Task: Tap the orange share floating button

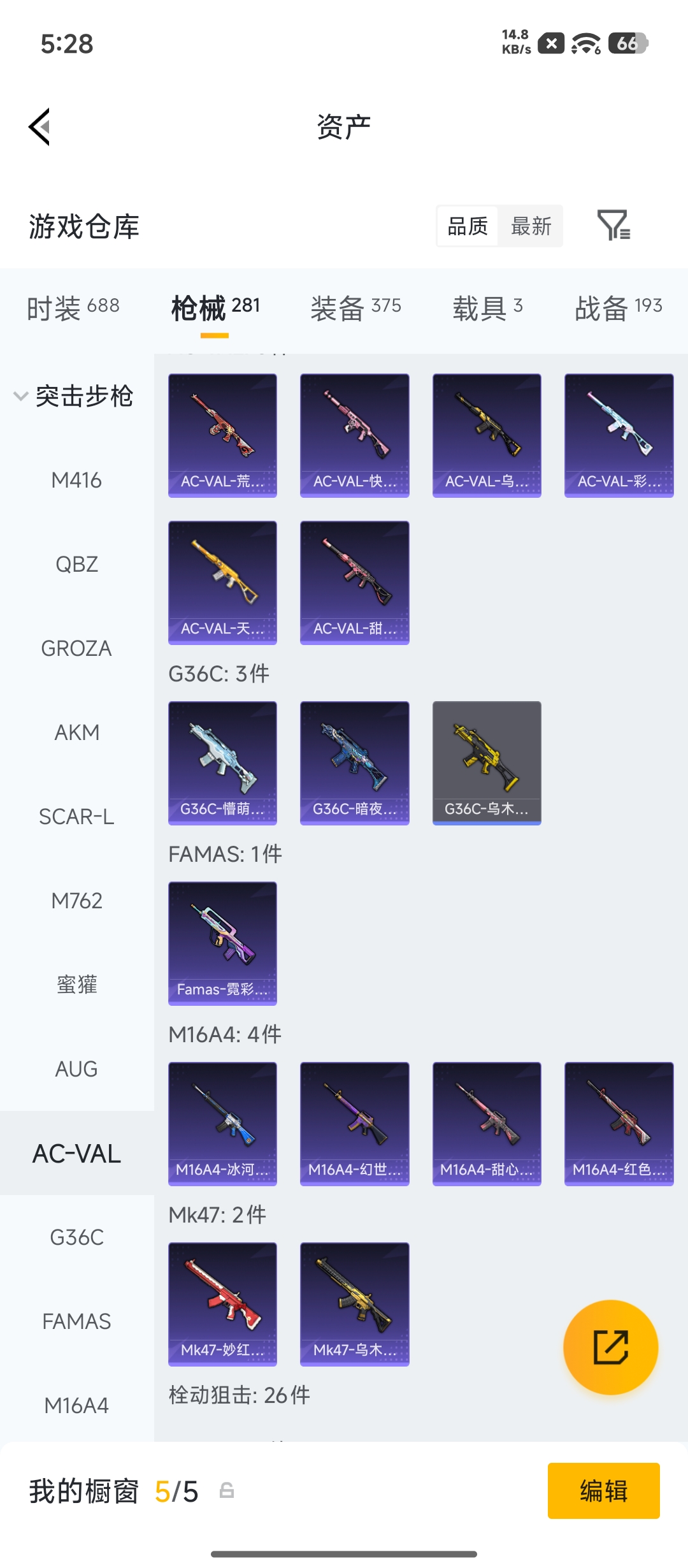Action: 610,1347
